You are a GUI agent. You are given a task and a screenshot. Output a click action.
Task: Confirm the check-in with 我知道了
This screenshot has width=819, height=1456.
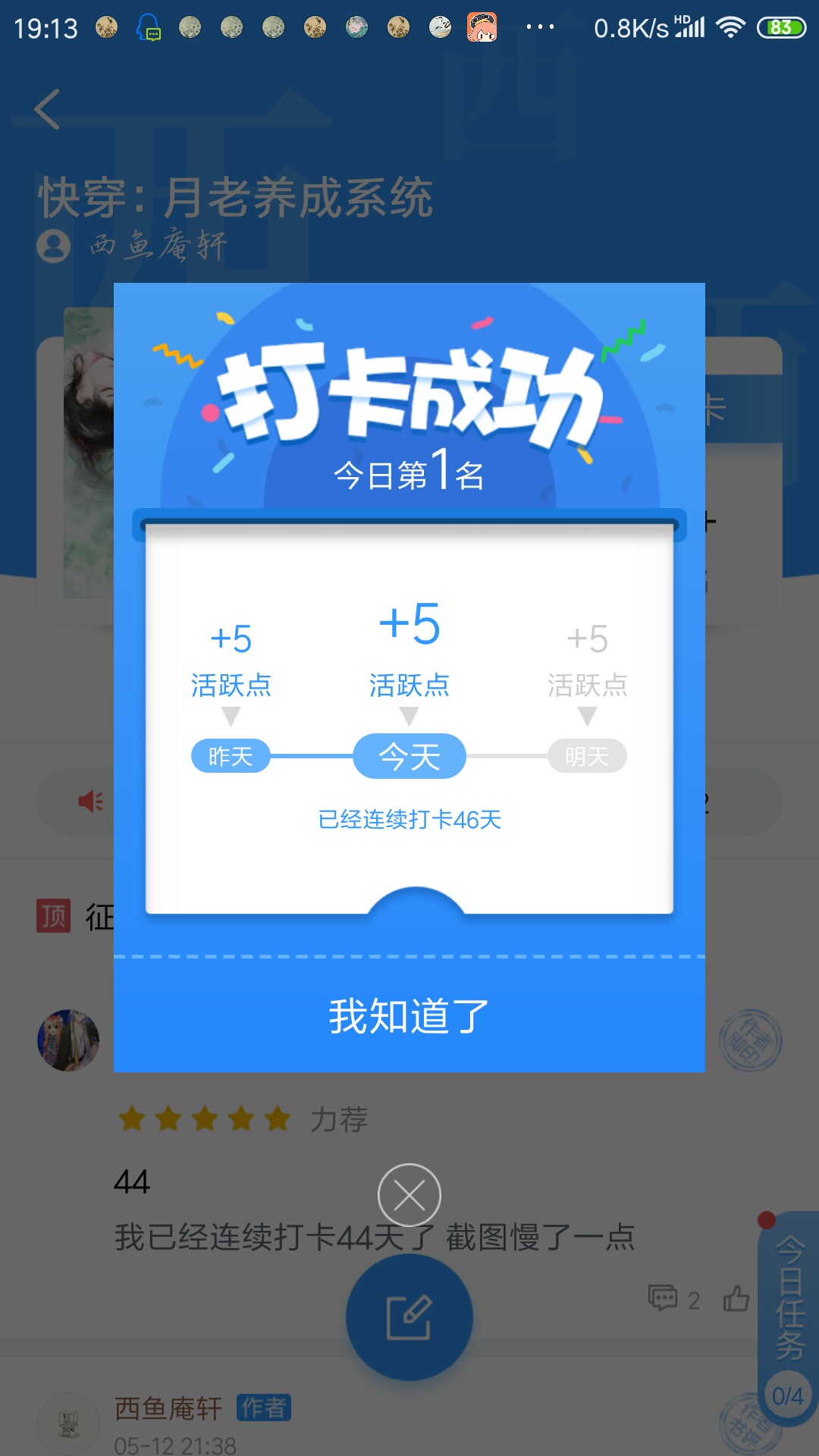pyautogui.click(x=409, y=1015)
